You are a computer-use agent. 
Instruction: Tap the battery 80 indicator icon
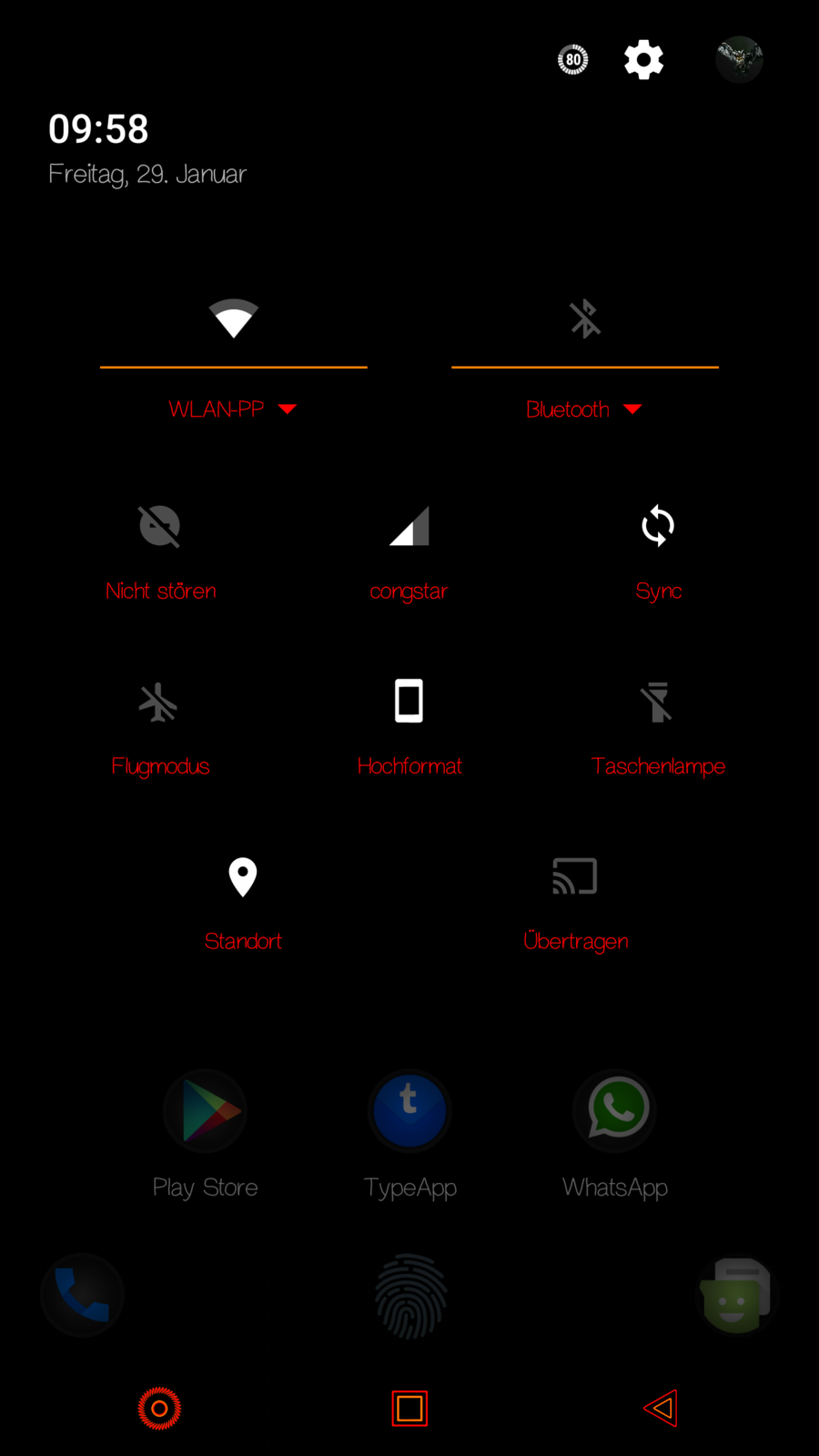click(x=573, y=60)
